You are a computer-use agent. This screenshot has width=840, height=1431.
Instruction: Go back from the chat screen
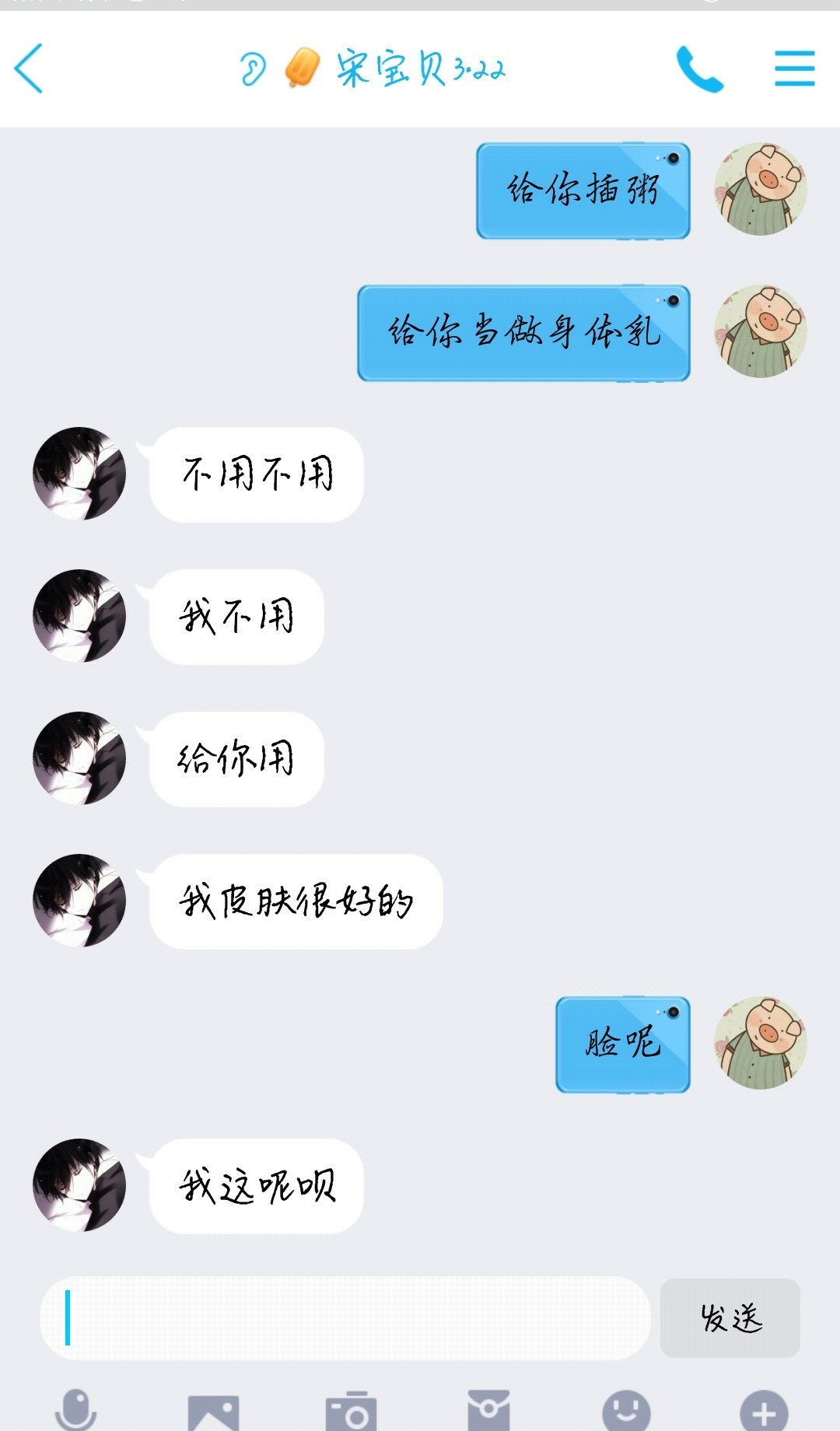point(29,68)
